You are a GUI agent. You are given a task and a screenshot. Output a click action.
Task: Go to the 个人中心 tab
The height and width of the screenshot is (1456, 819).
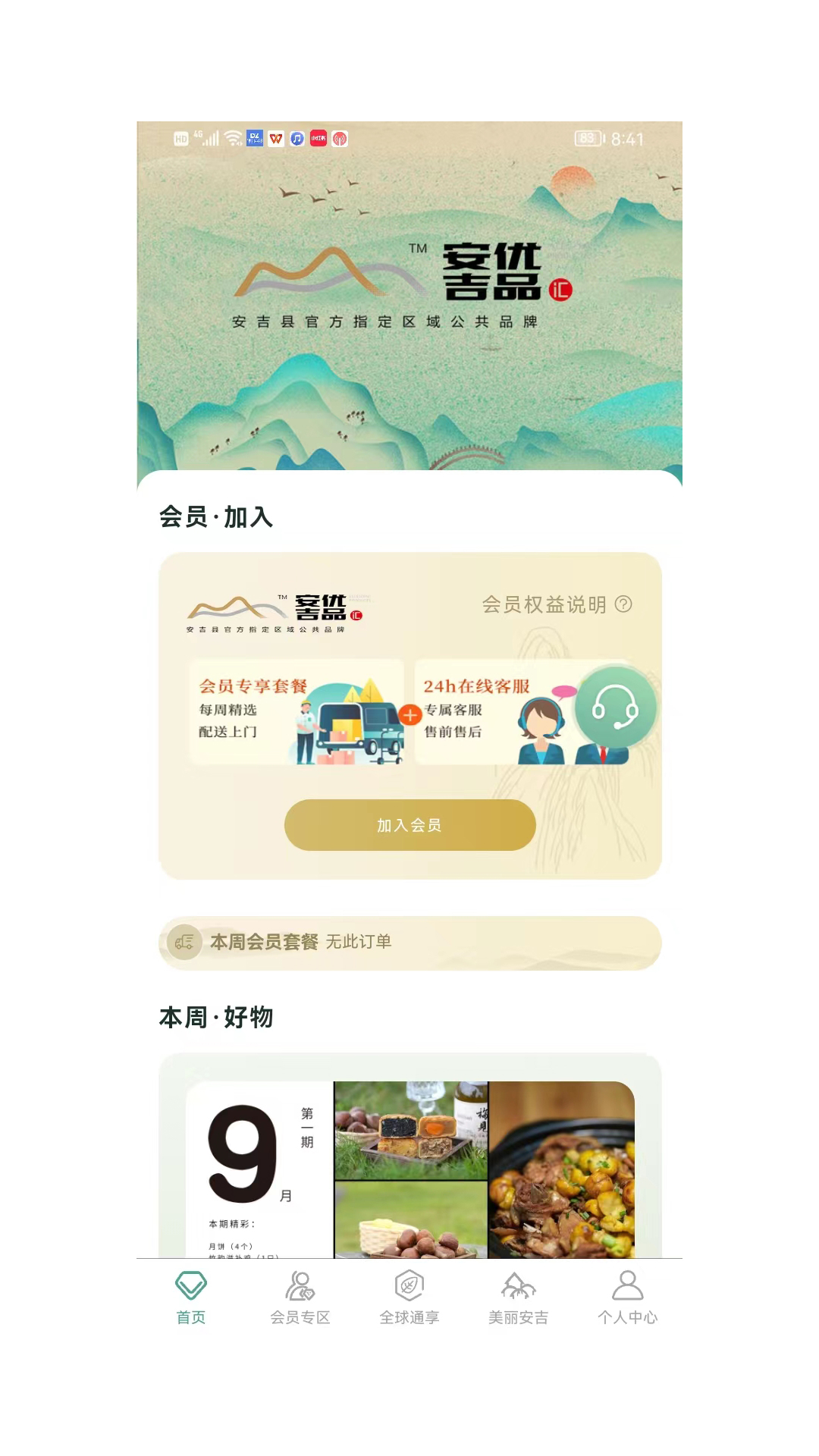627,1298
